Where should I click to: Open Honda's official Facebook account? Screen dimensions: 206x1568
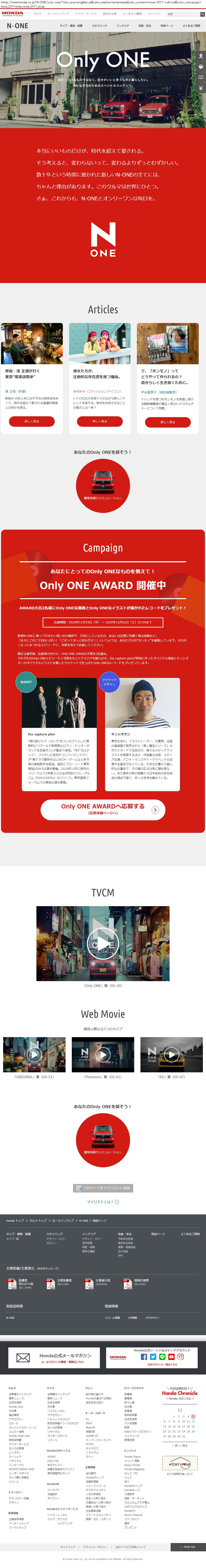(x=144, y=1357)
